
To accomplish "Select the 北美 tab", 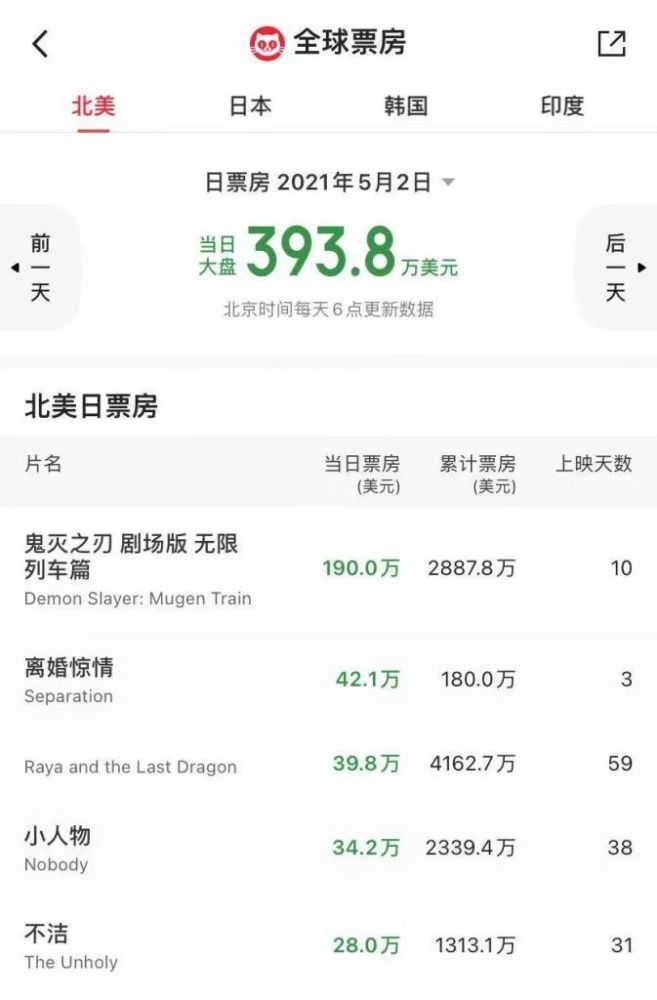I will (93, 106).
